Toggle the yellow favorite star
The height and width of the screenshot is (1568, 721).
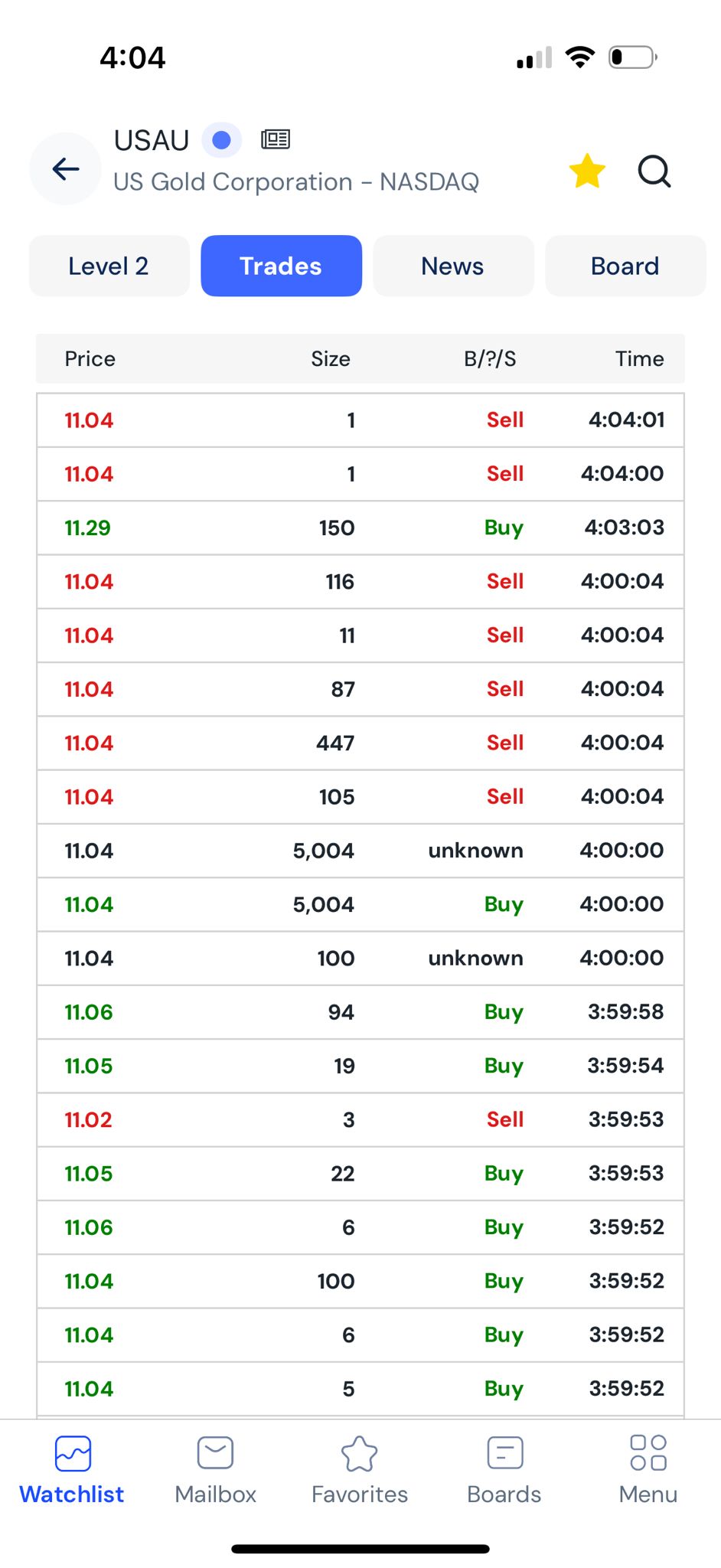(x=587, y=171)
